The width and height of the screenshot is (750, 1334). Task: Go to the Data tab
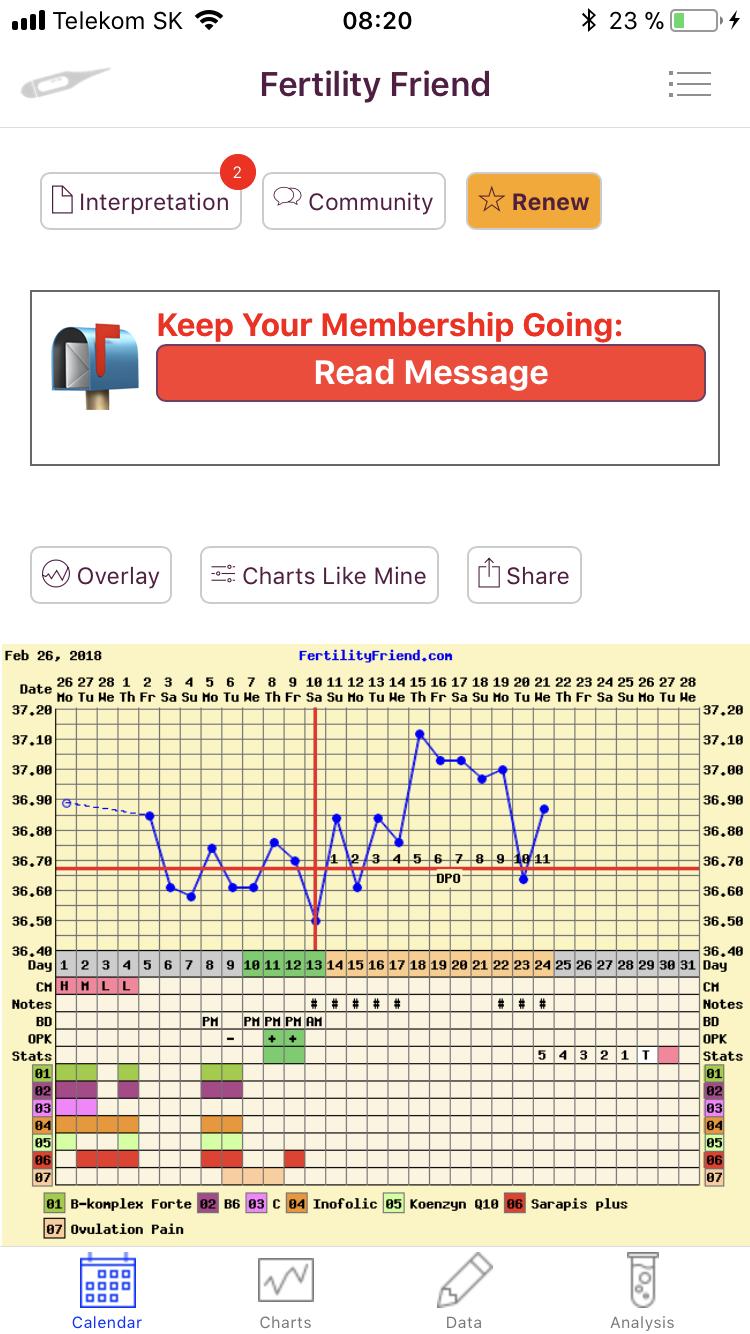(464, 1291)
